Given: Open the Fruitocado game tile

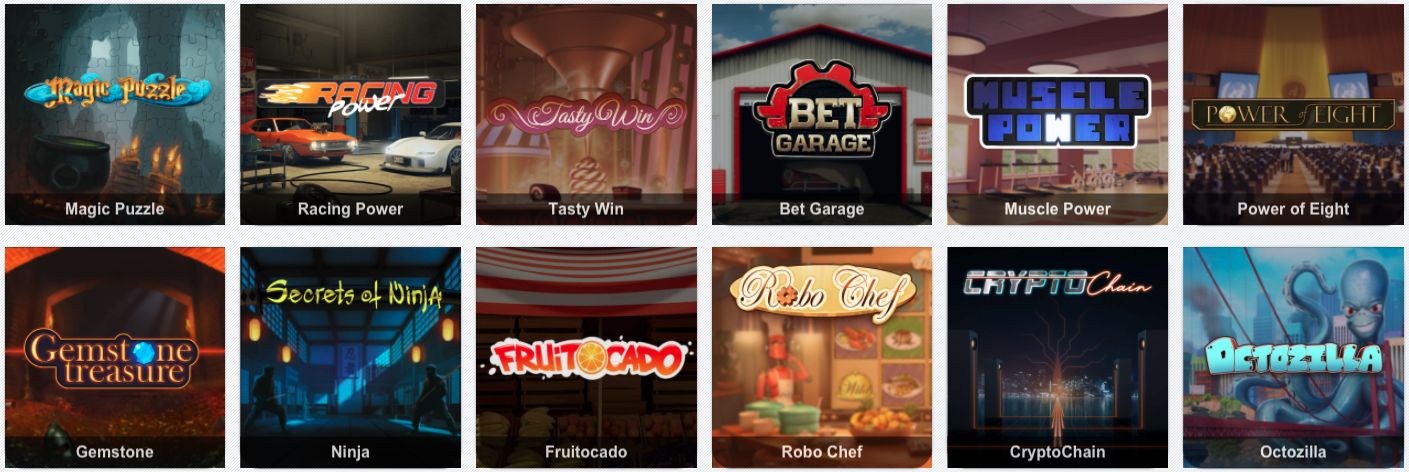Looking at the screenshot, I should click(x=586, y=357).
